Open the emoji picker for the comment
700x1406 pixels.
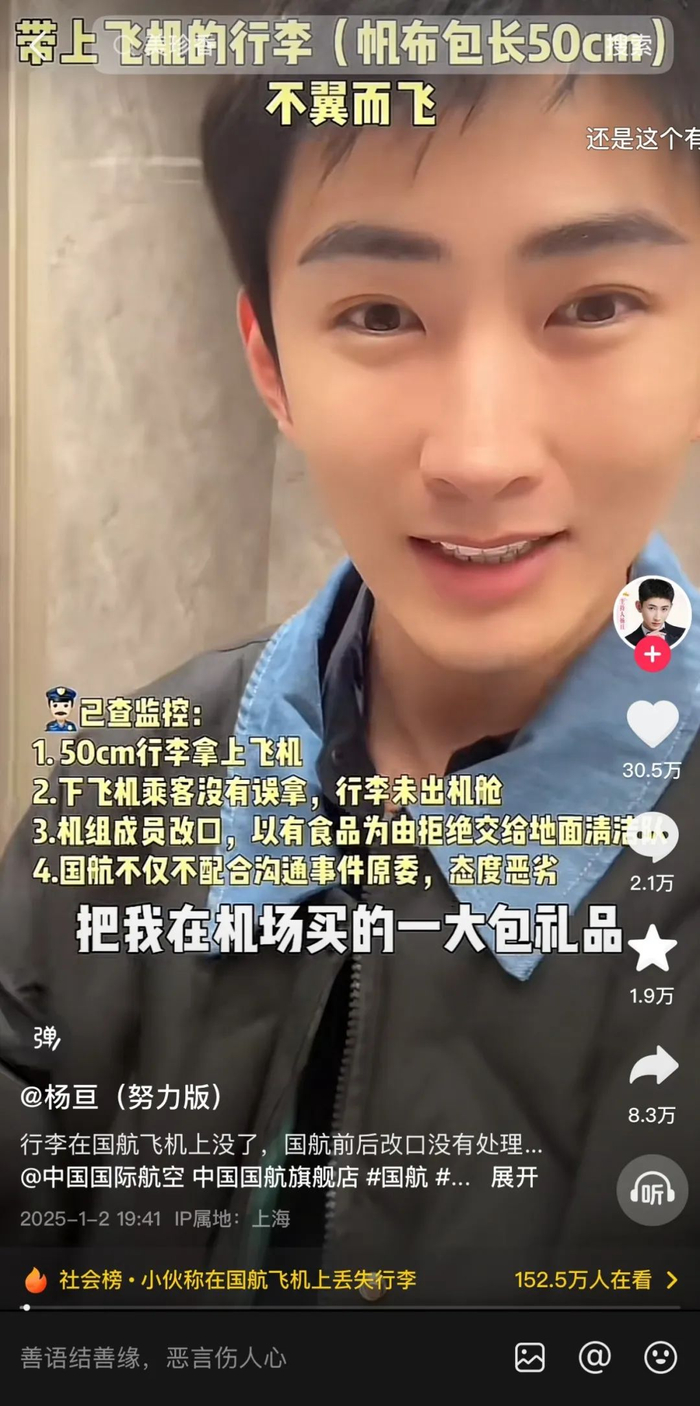coord(660,1357)
